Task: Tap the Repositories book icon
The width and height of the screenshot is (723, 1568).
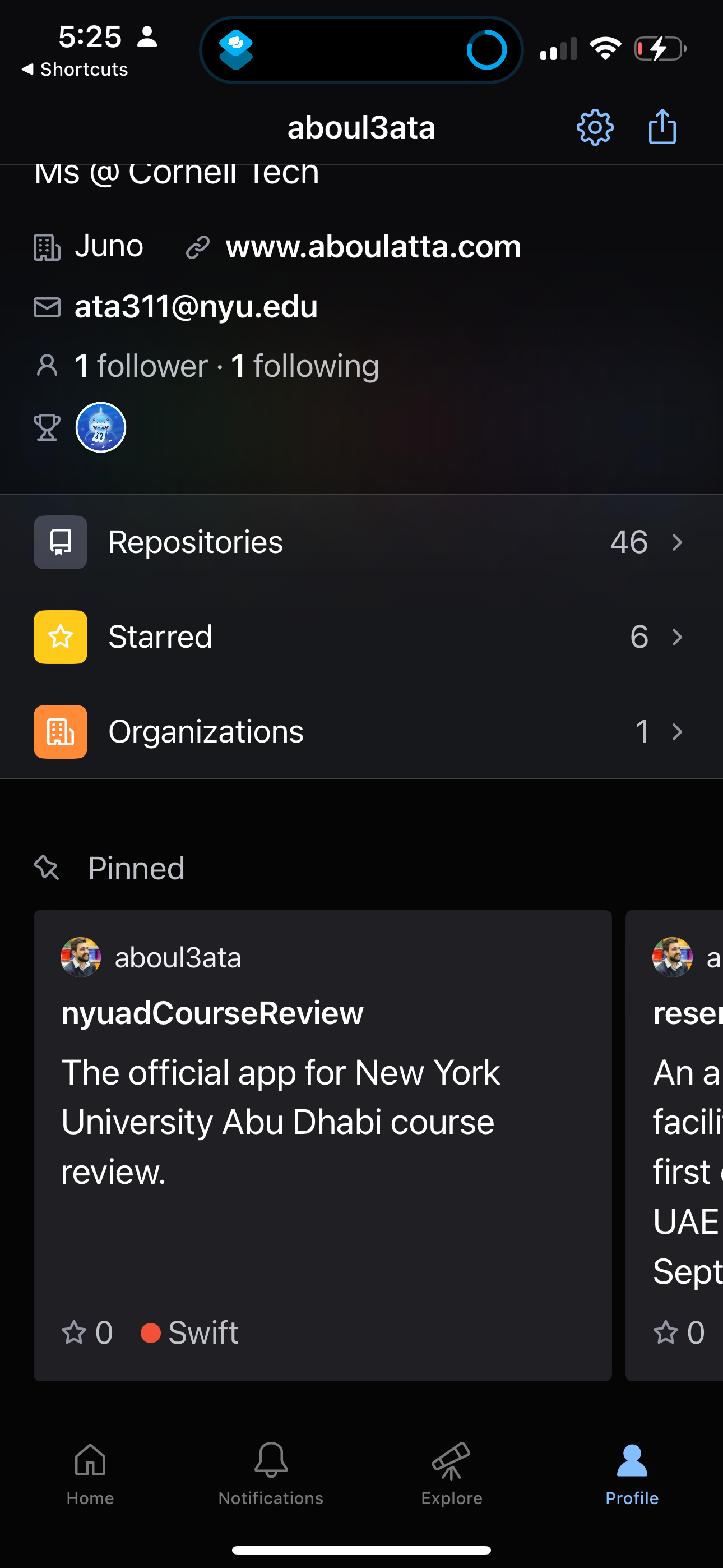Action: (61, 542)
